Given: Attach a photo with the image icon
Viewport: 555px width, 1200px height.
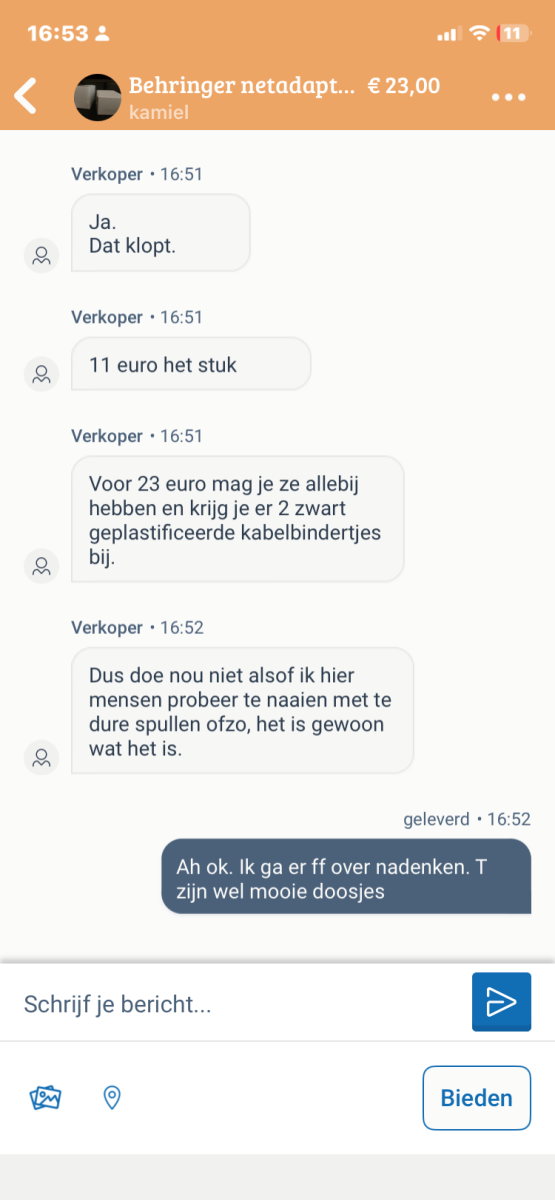Looking at the screenshot, I should point(45,1098).
